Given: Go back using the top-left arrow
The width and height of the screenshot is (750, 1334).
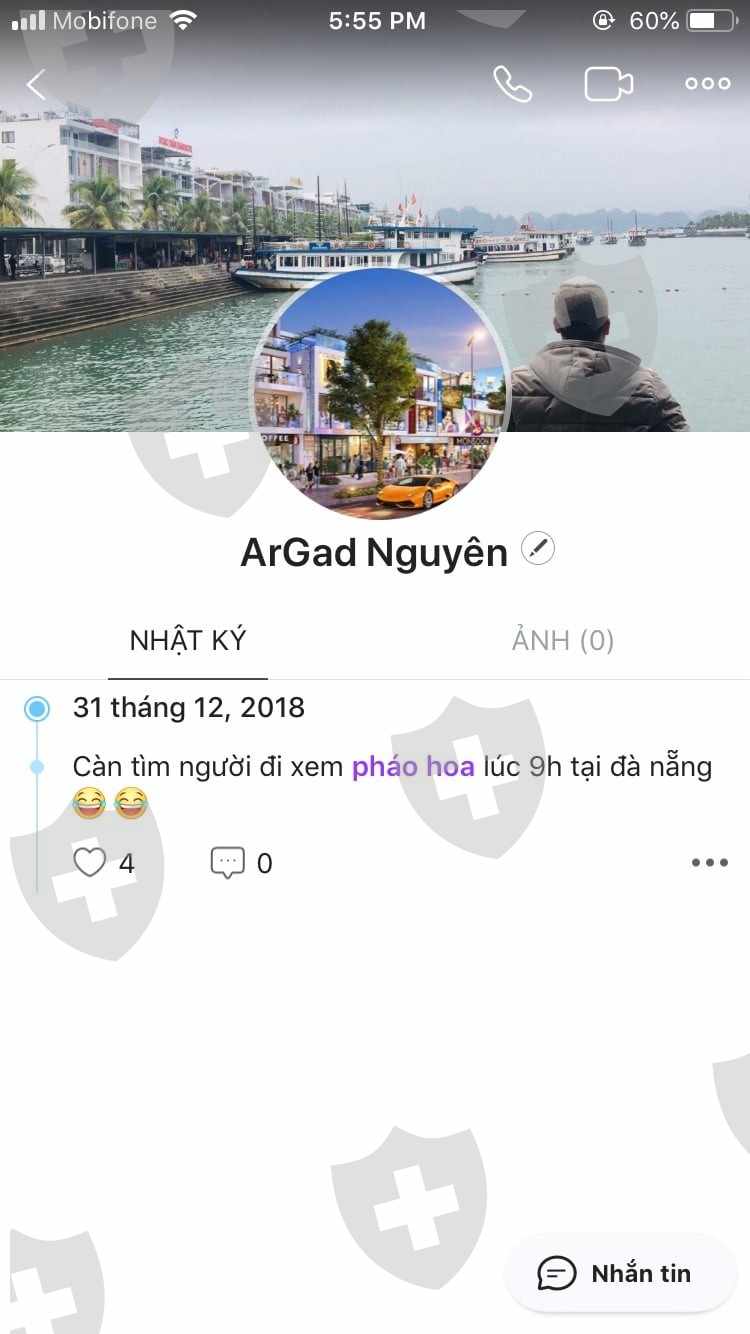Looking at the screenshot, I should coord(36,85).
